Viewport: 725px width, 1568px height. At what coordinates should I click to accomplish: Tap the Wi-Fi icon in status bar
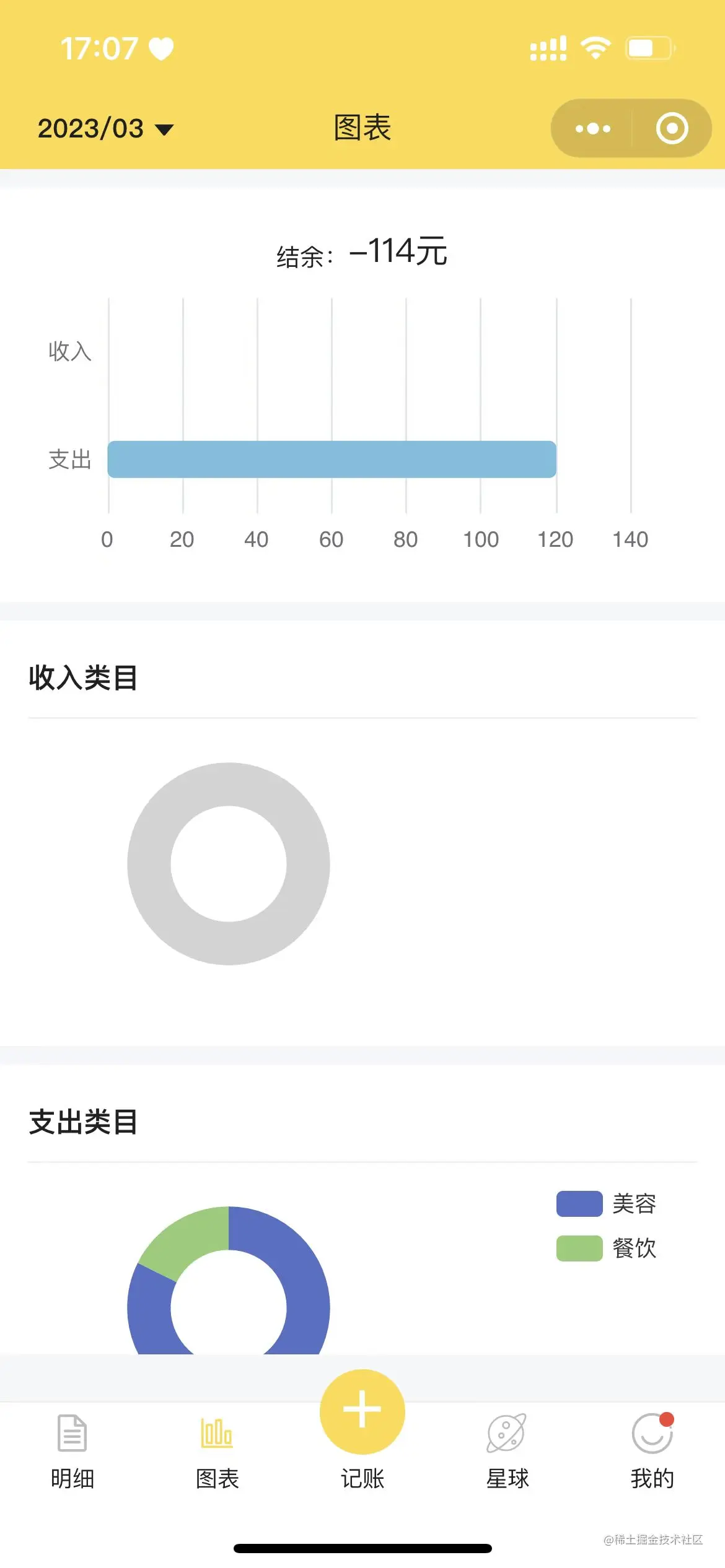click(596, 46)
